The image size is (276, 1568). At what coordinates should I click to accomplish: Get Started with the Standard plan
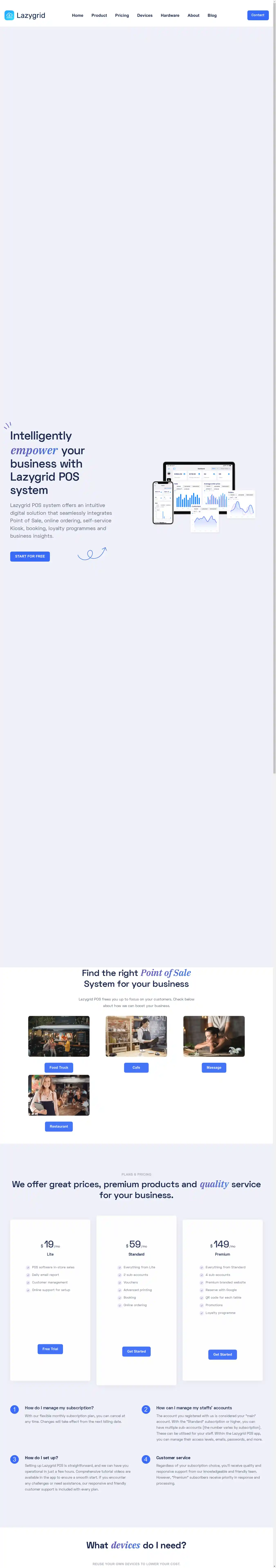coord(136,1351)
